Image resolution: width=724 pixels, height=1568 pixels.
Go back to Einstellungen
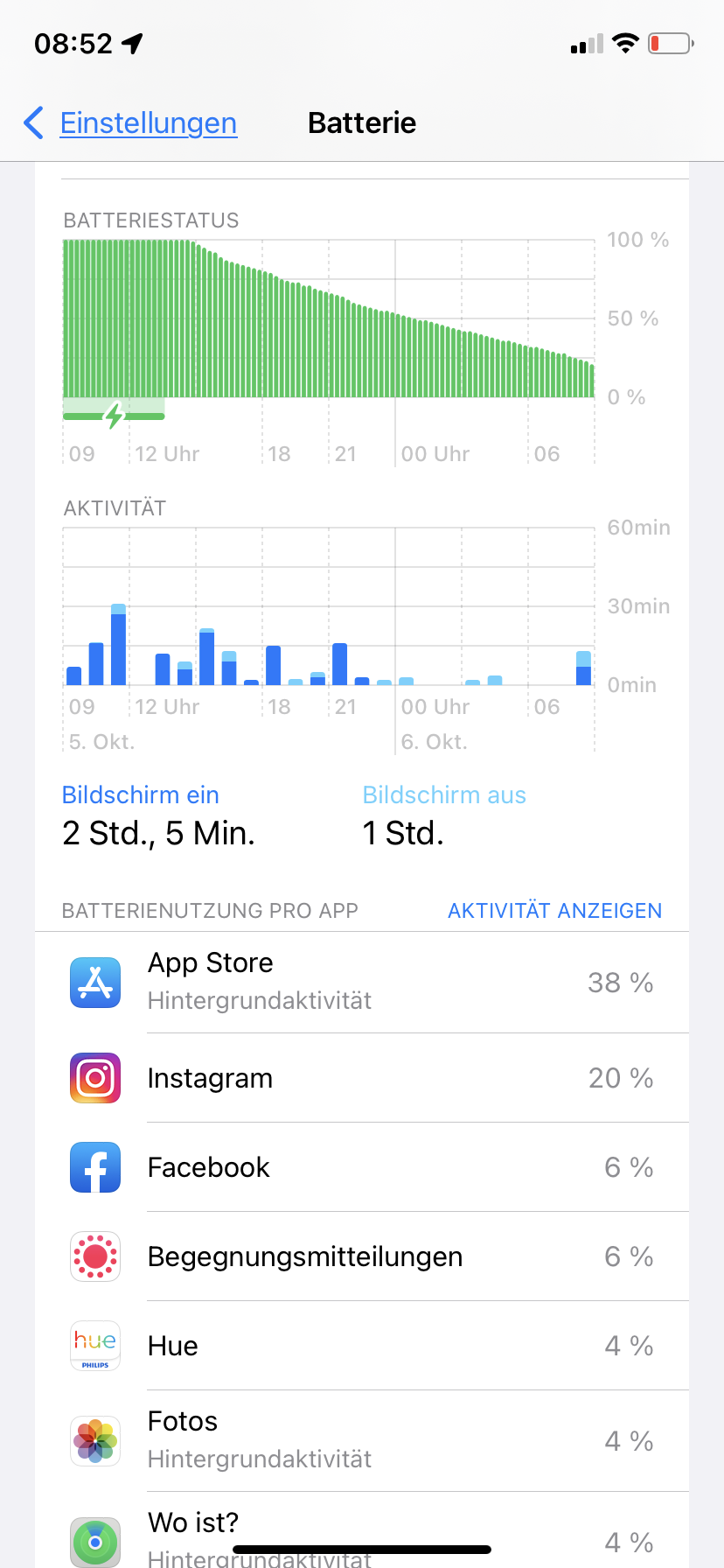(131, 123)
